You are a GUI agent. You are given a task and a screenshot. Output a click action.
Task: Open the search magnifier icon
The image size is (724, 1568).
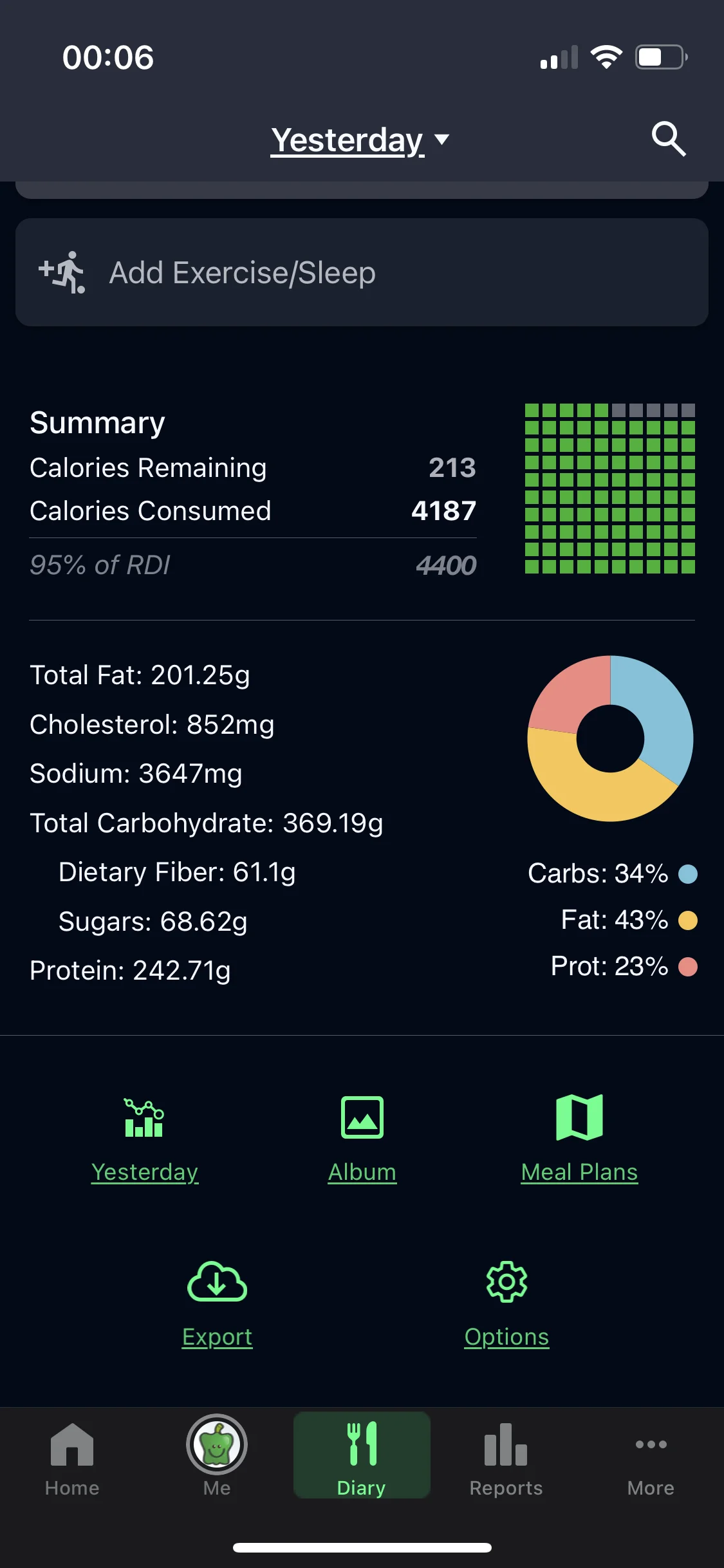pyautogui.click(x=669, y=139)
